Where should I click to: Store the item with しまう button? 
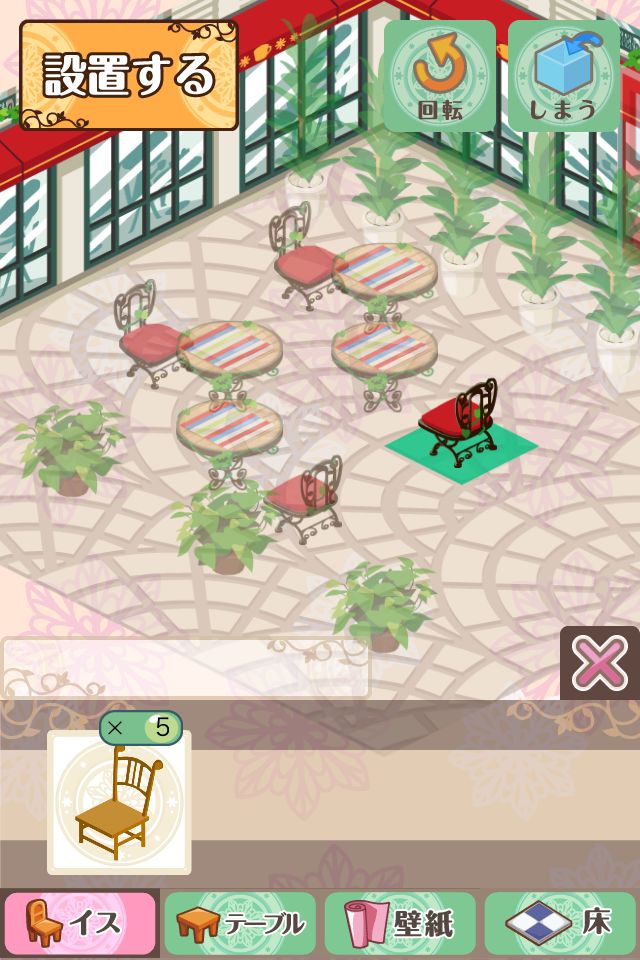click(563, 76)
